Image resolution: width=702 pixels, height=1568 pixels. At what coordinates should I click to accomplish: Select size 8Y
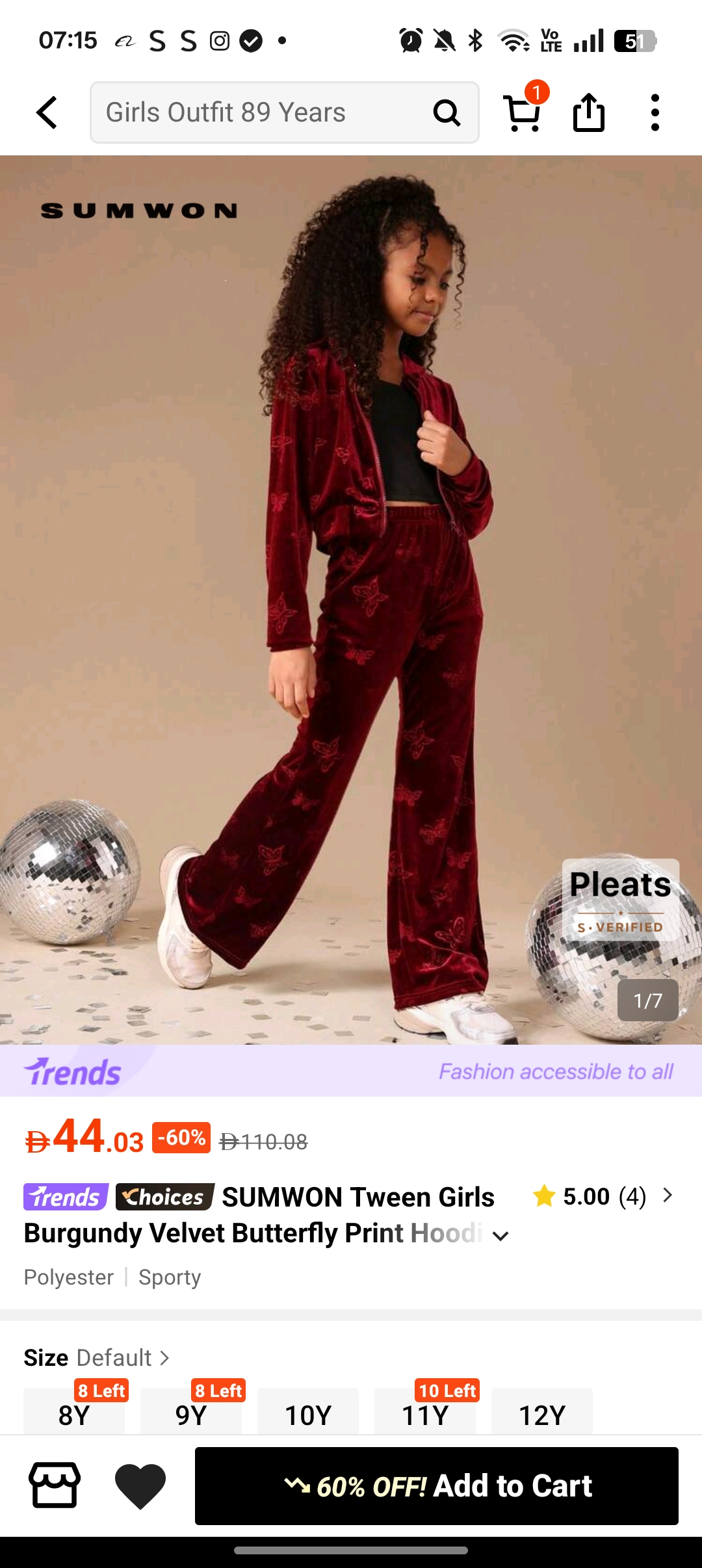[x=74, y=1415]
